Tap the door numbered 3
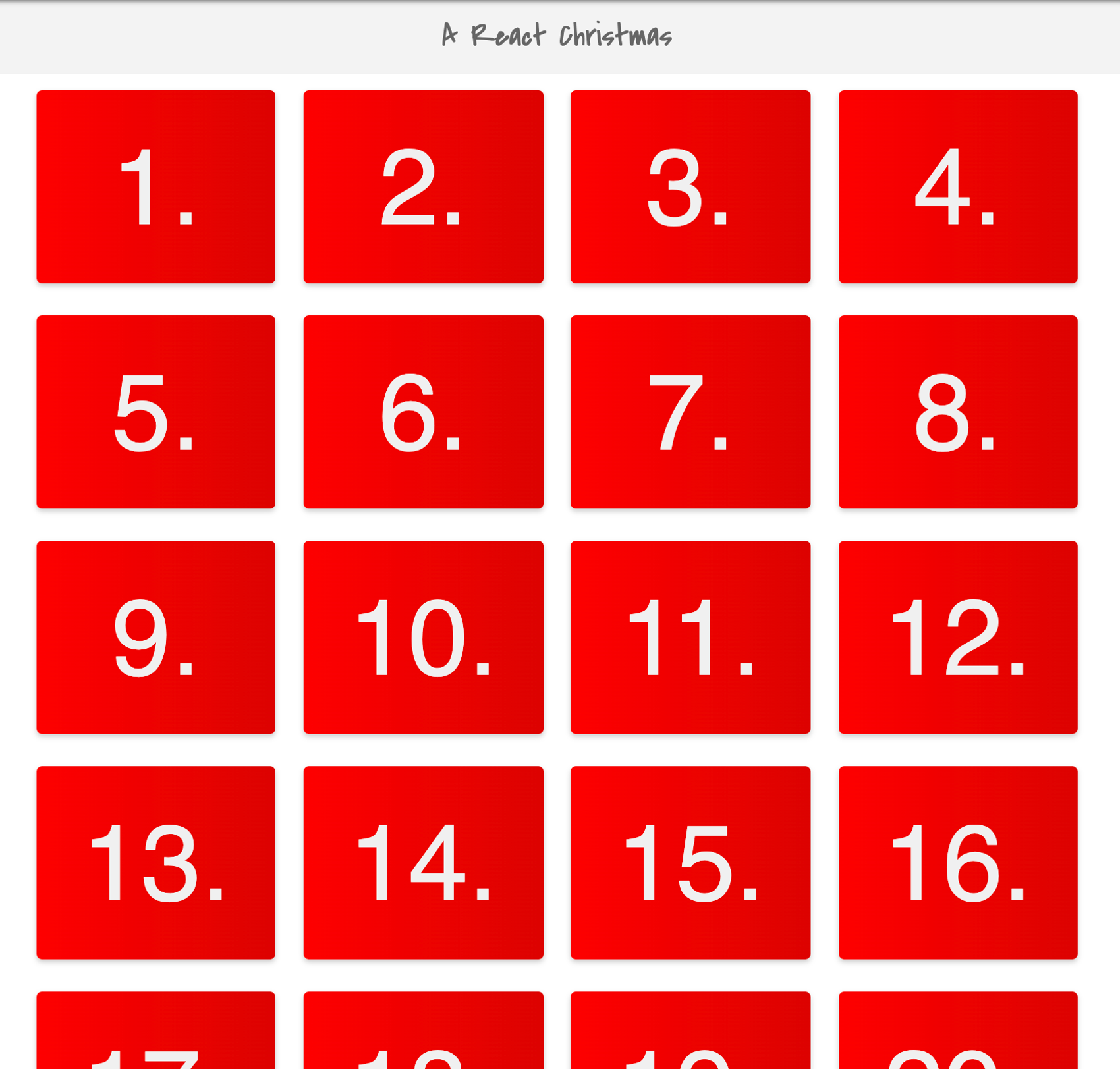The height and width of the screenshot is (1069, 1120). coord(690,186)
